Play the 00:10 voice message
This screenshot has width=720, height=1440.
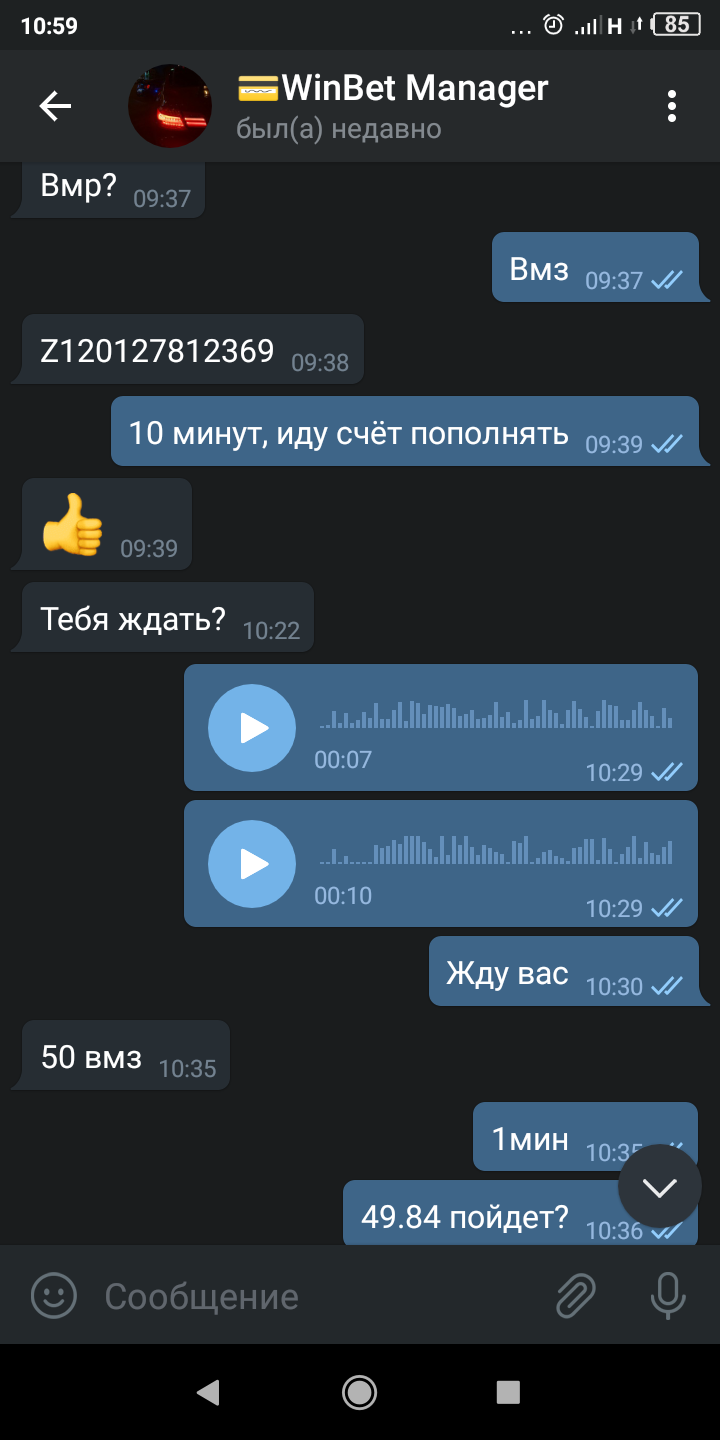pos(252,864)
